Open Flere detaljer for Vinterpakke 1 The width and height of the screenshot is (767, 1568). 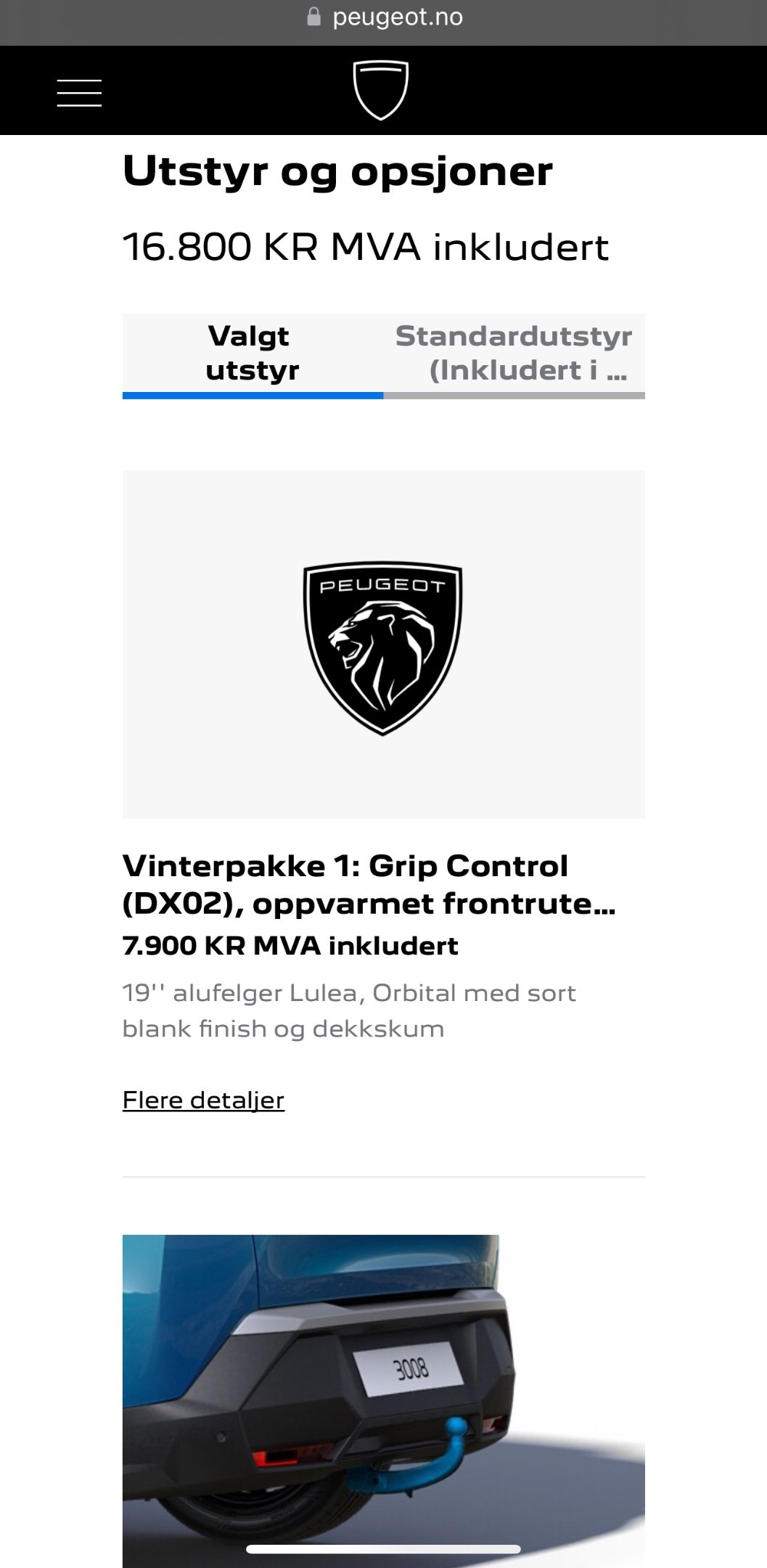(x=203, y=1100)
